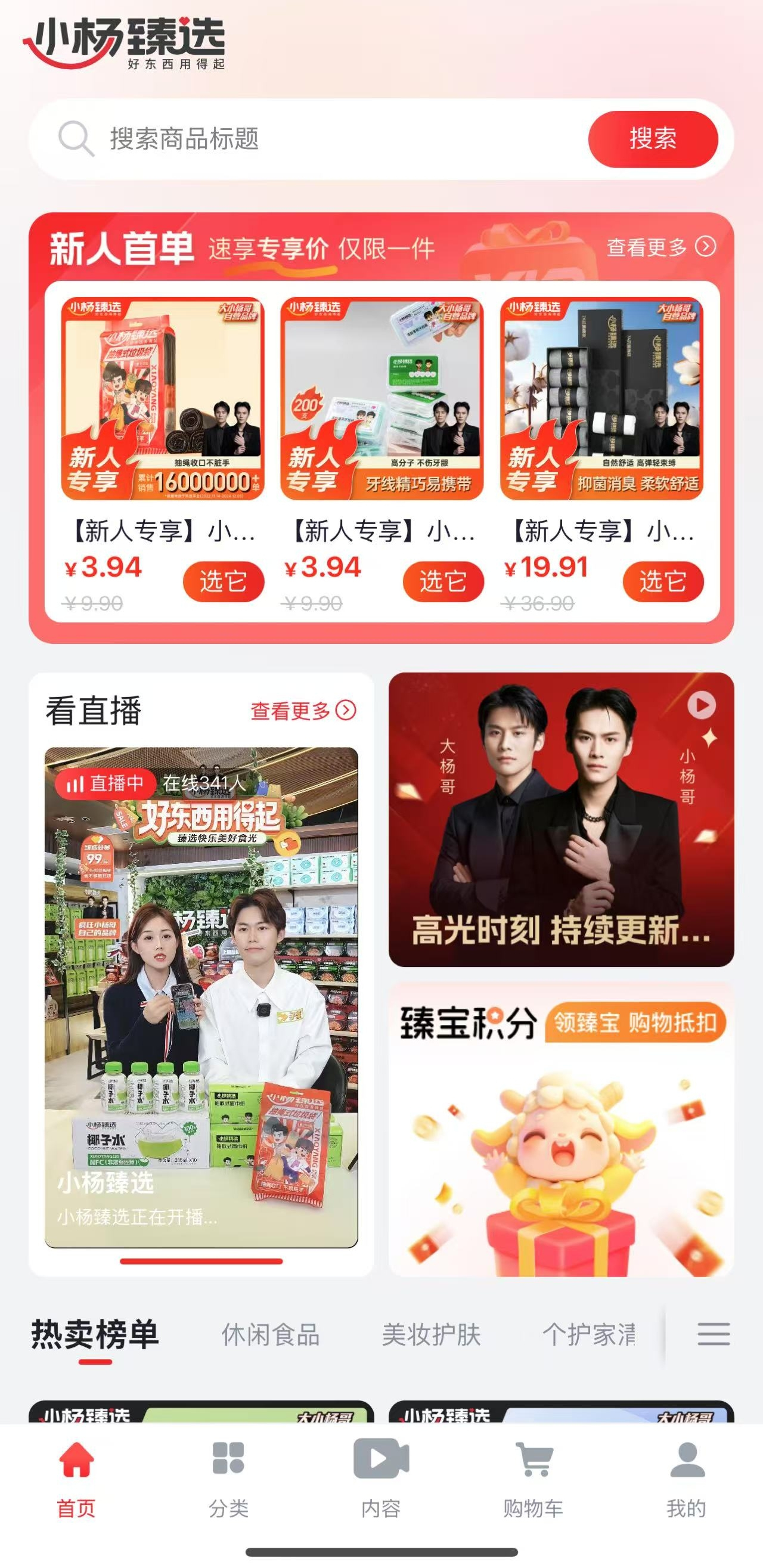The width and height of the screenshot is (763, 1568).
Task: Open the 臻宝积分 points card
Action: 561,1130
